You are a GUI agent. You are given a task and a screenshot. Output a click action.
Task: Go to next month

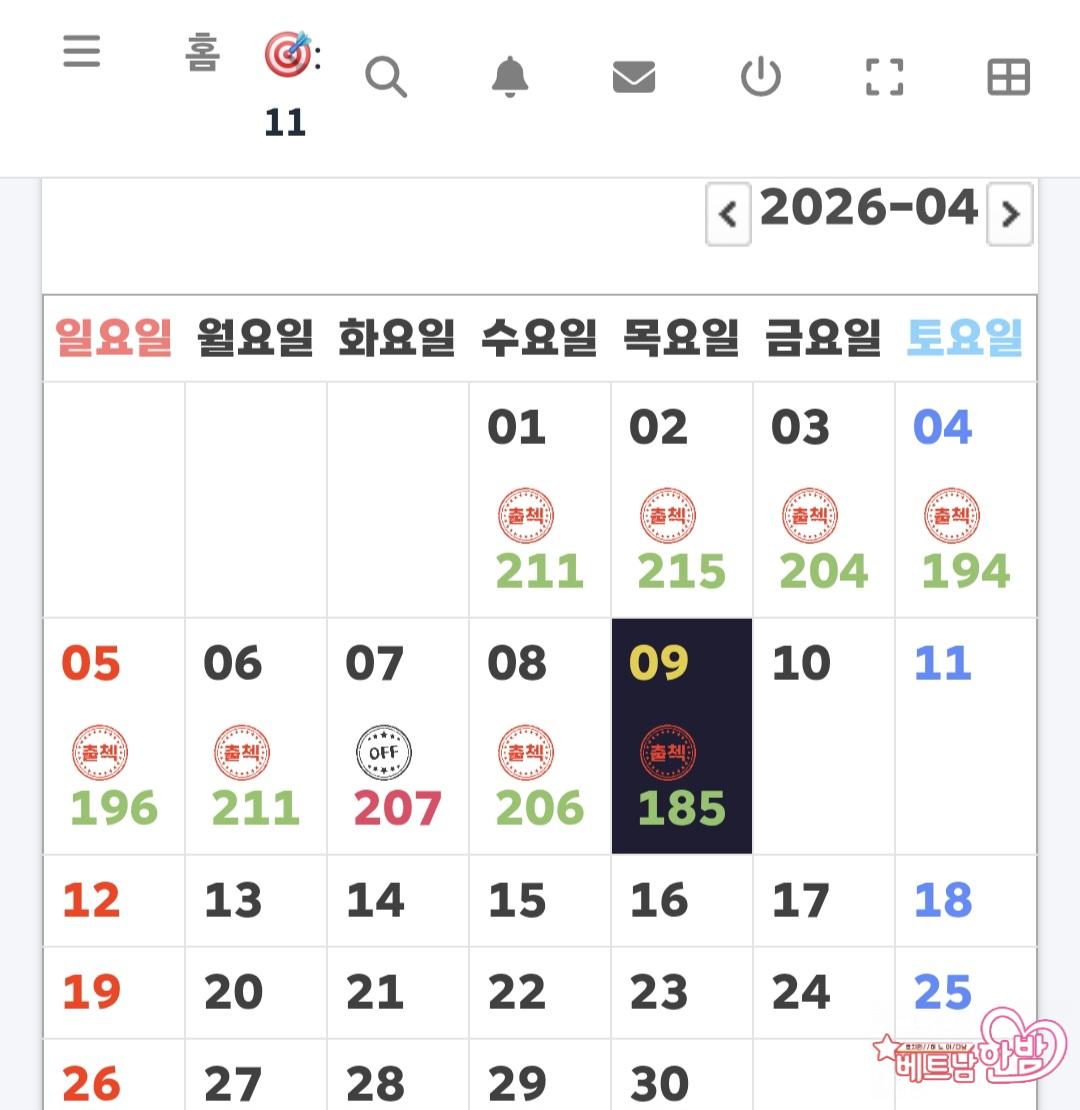(x=1010, y=214)
